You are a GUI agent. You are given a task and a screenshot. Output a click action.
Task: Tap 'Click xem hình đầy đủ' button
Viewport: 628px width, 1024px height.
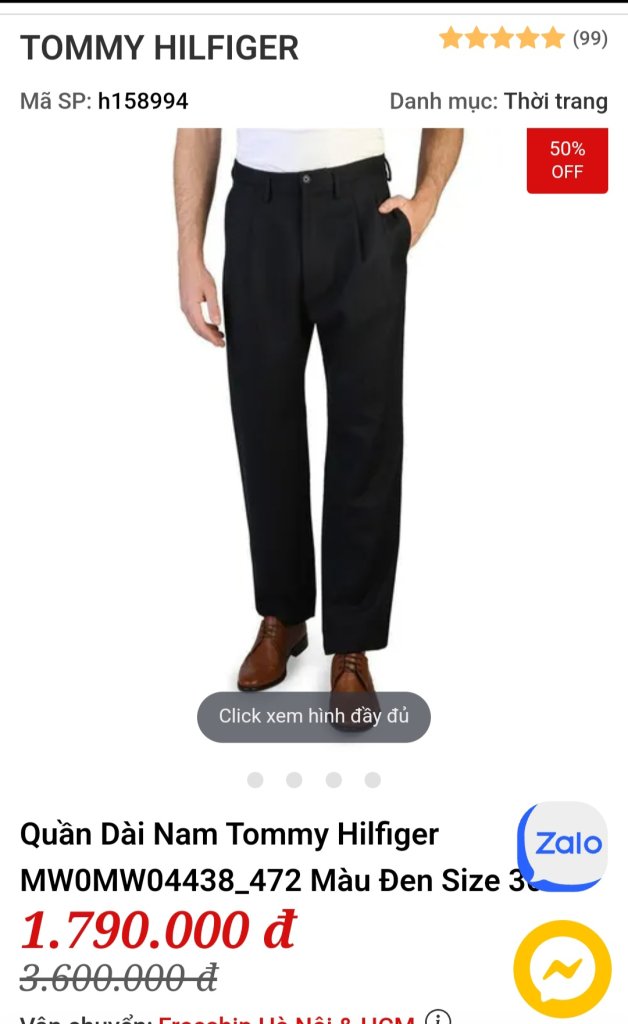[x=314, y=716]
